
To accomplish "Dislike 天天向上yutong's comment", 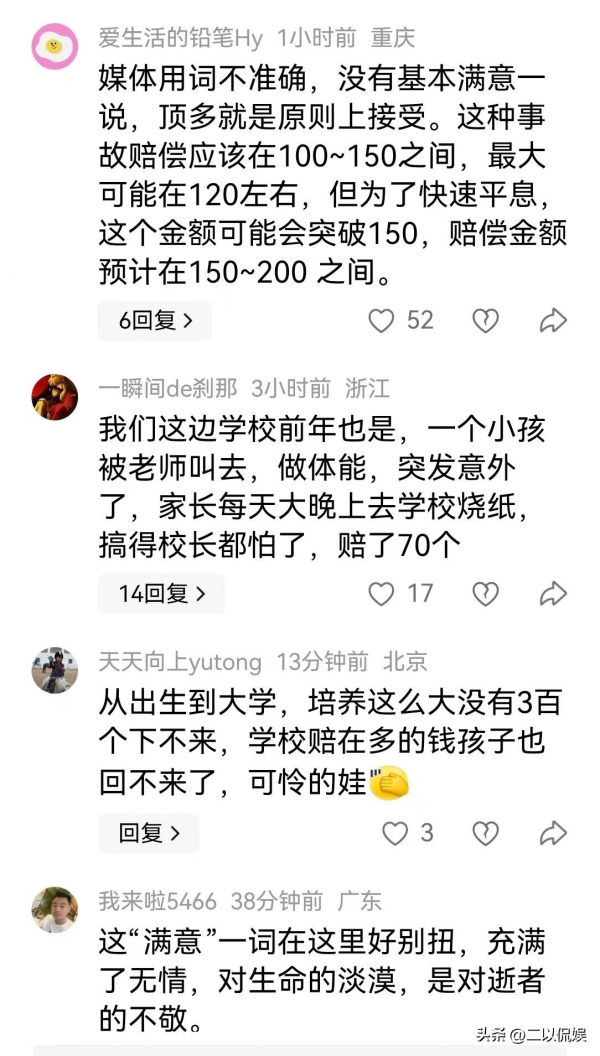I will (485, 833).
